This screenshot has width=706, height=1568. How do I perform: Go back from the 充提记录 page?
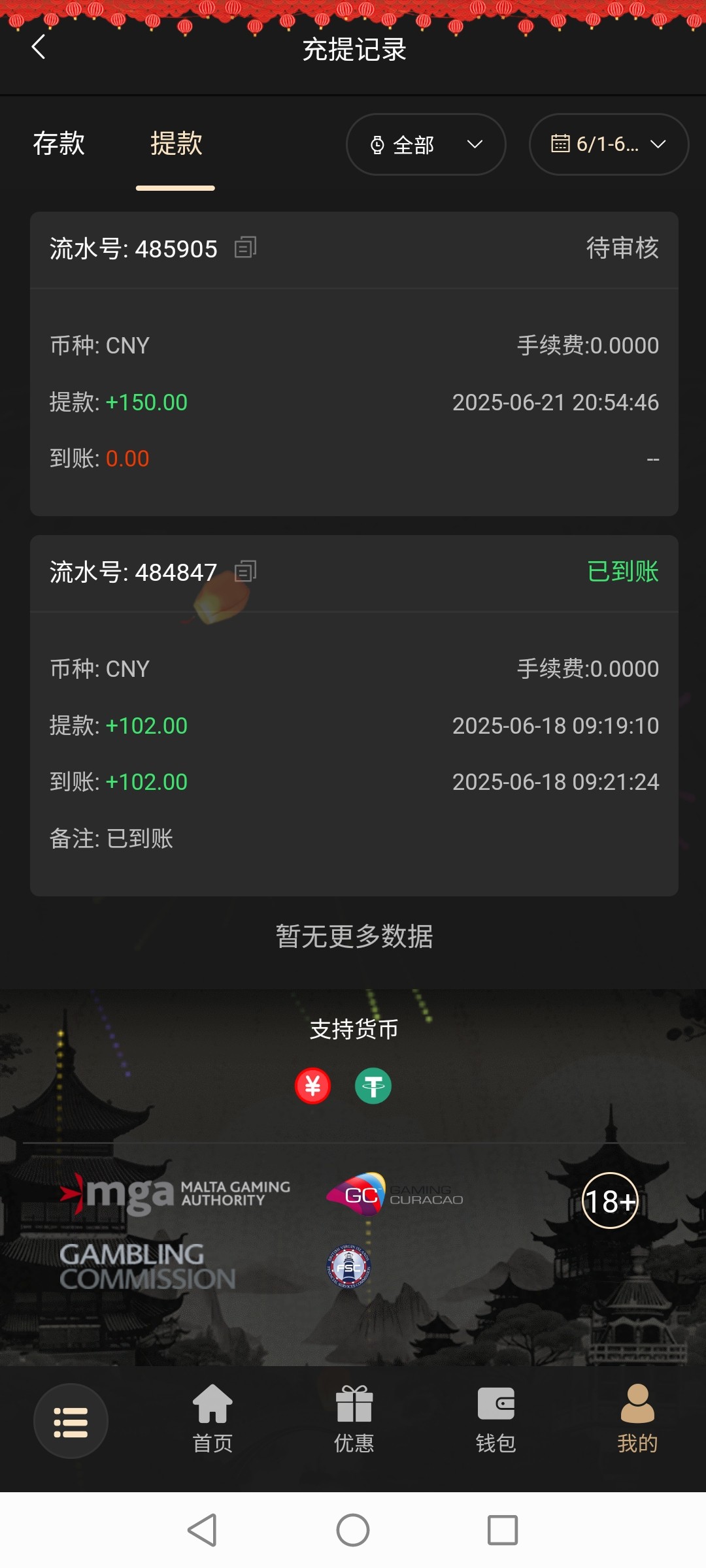click(39, 47)
